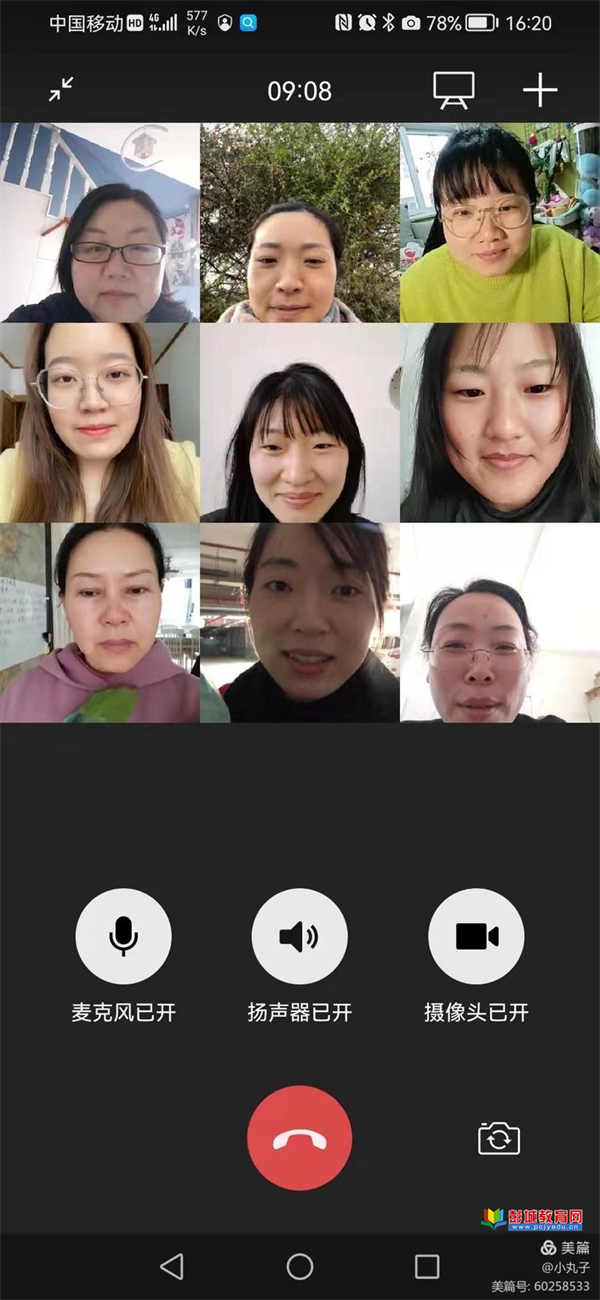Turn off the speaker
Viewport: 600px width, 1300px height.
point(299,937)
